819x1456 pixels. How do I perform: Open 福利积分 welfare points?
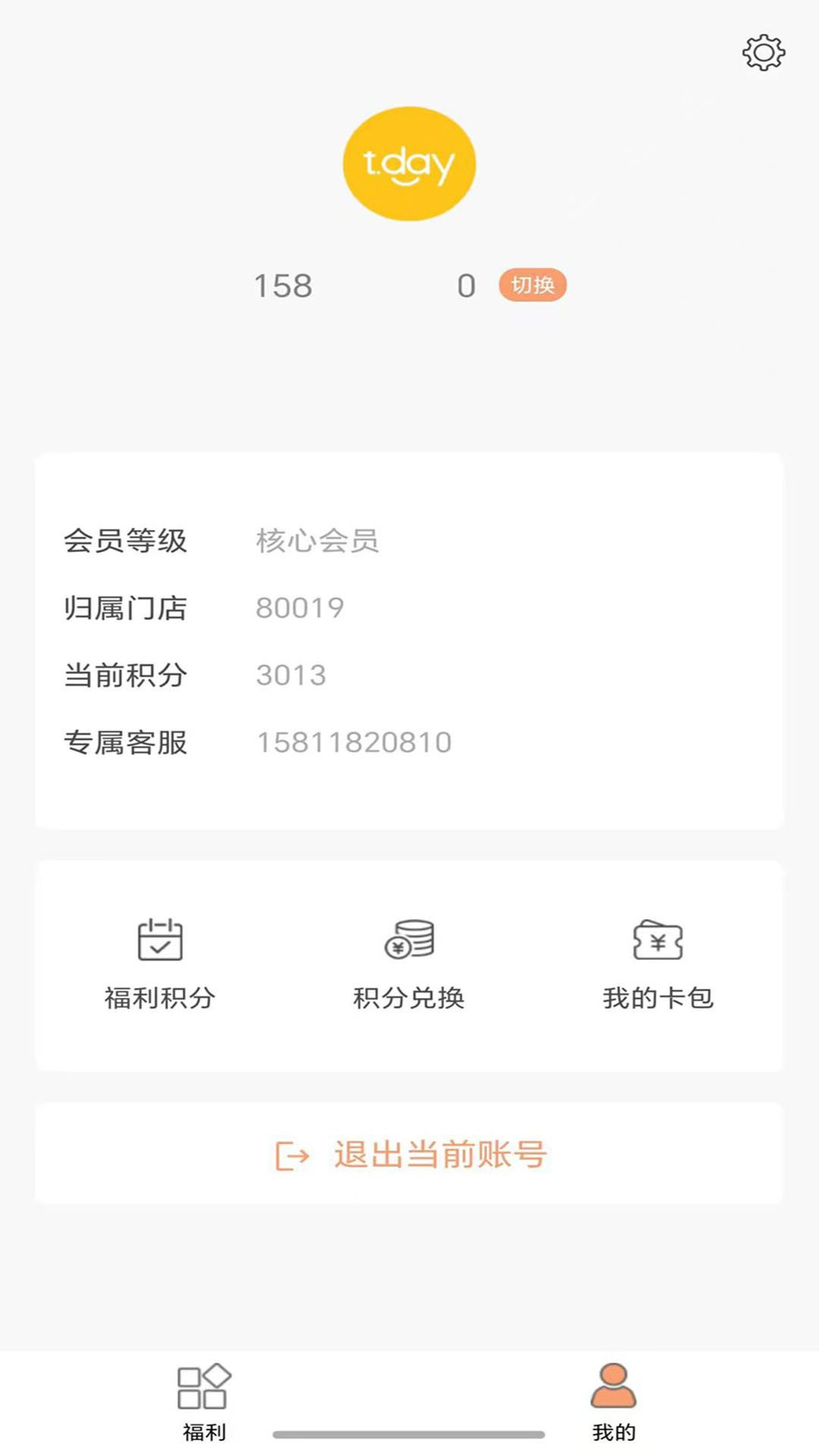click(160, 965)
